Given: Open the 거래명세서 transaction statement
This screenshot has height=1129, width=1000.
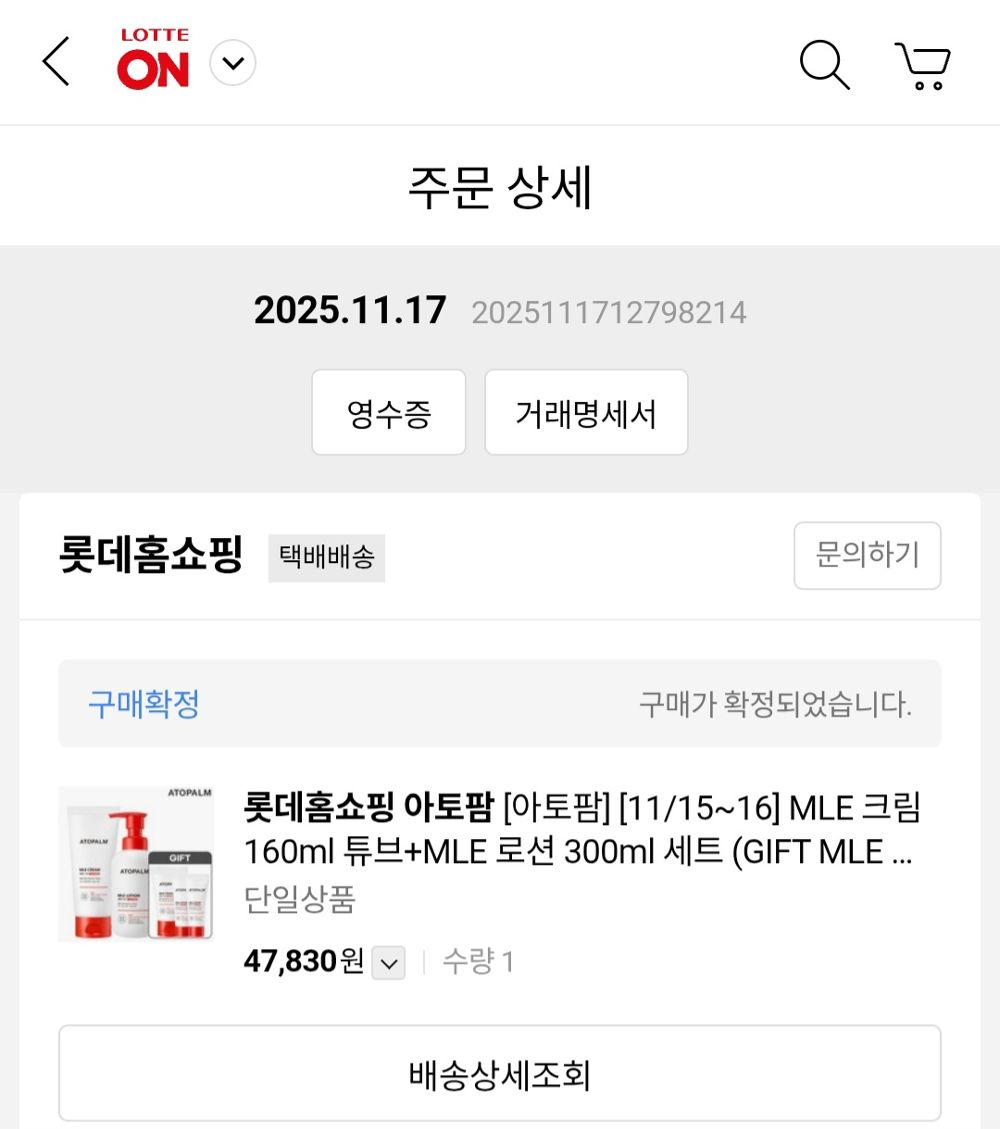Looking at the screenshot, I should [586, 411].
